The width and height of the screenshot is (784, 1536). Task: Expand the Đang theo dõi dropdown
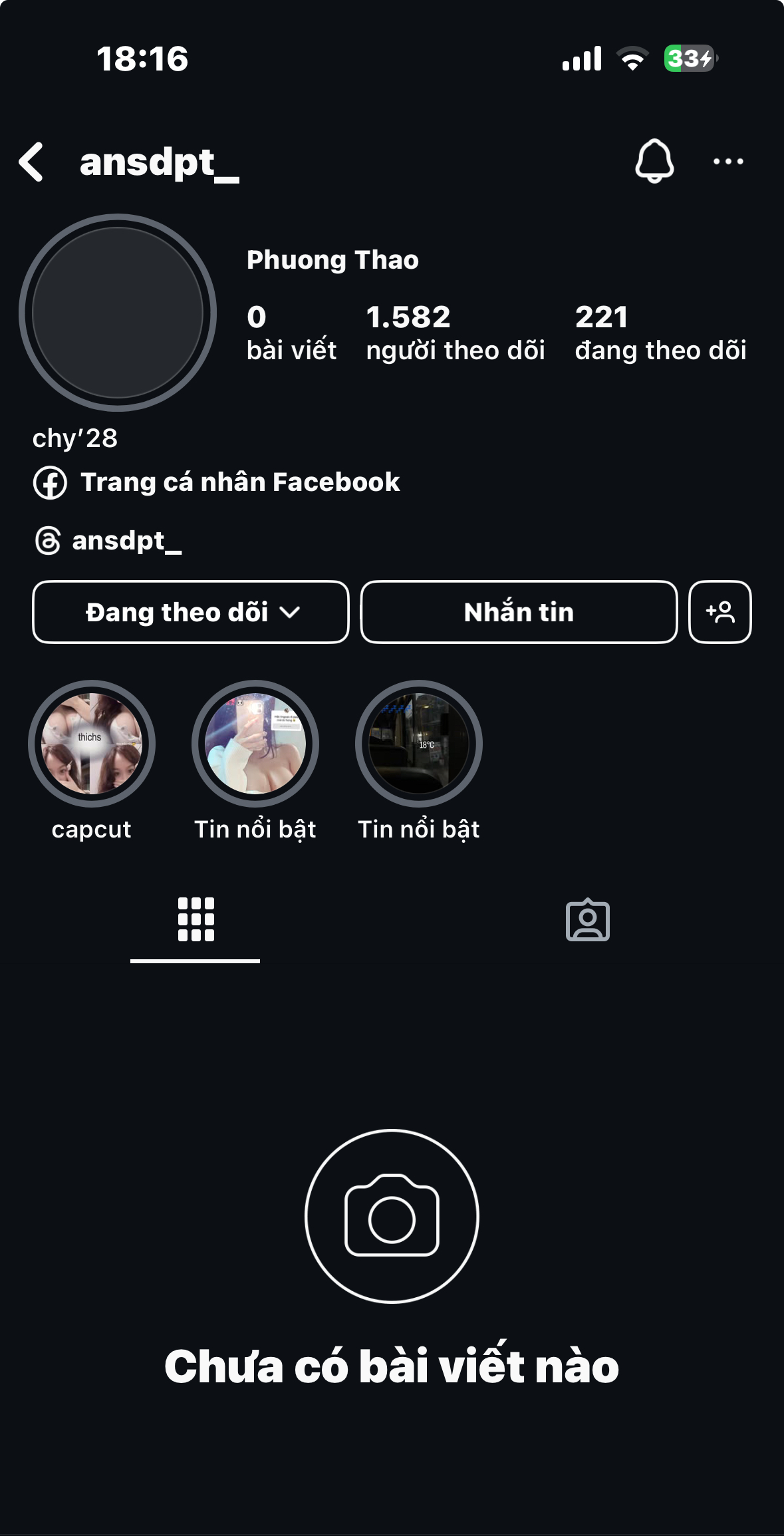tap(191, 612)
